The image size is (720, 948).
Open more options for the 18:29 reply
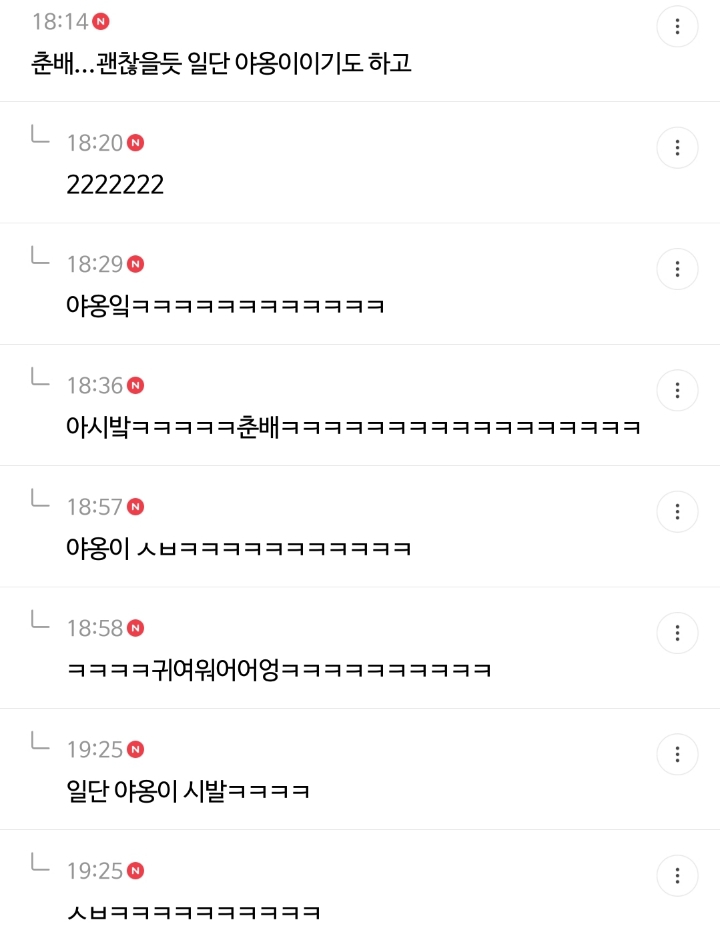(x=677, y=269)
